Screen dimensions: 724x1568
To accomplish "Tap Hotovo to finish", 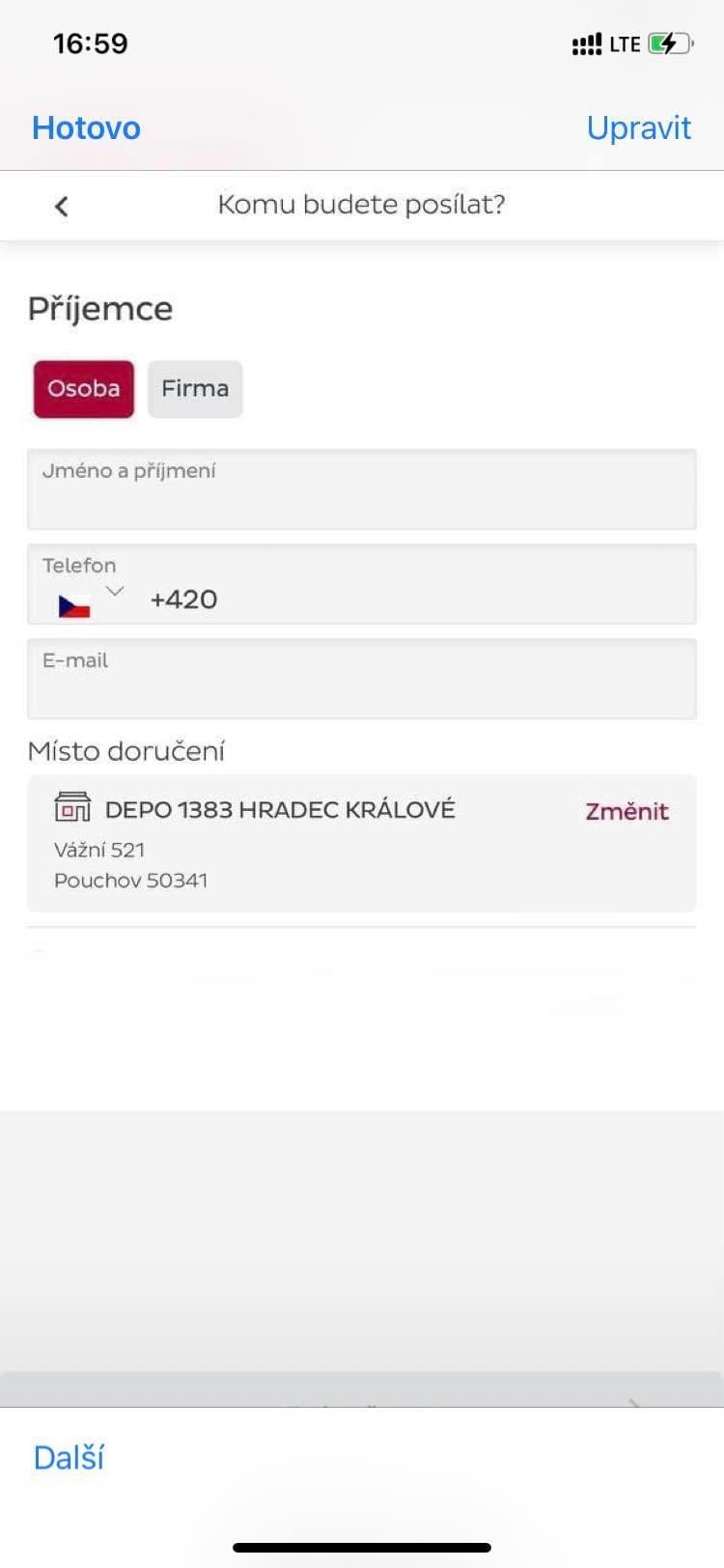I will (x=86, y=127).
